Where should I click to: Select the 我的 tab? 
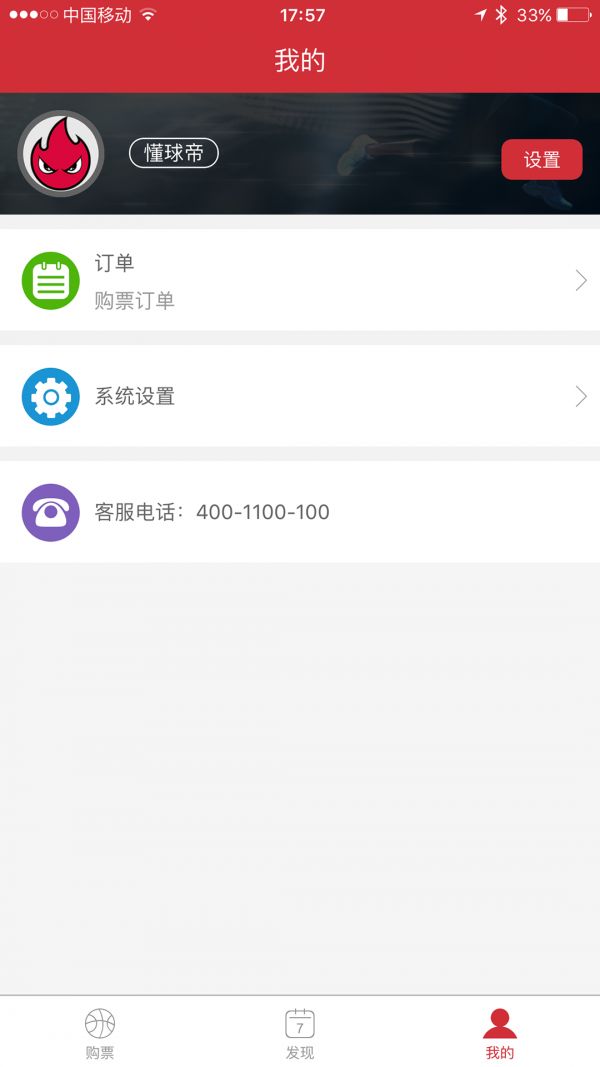(500, 1033)
